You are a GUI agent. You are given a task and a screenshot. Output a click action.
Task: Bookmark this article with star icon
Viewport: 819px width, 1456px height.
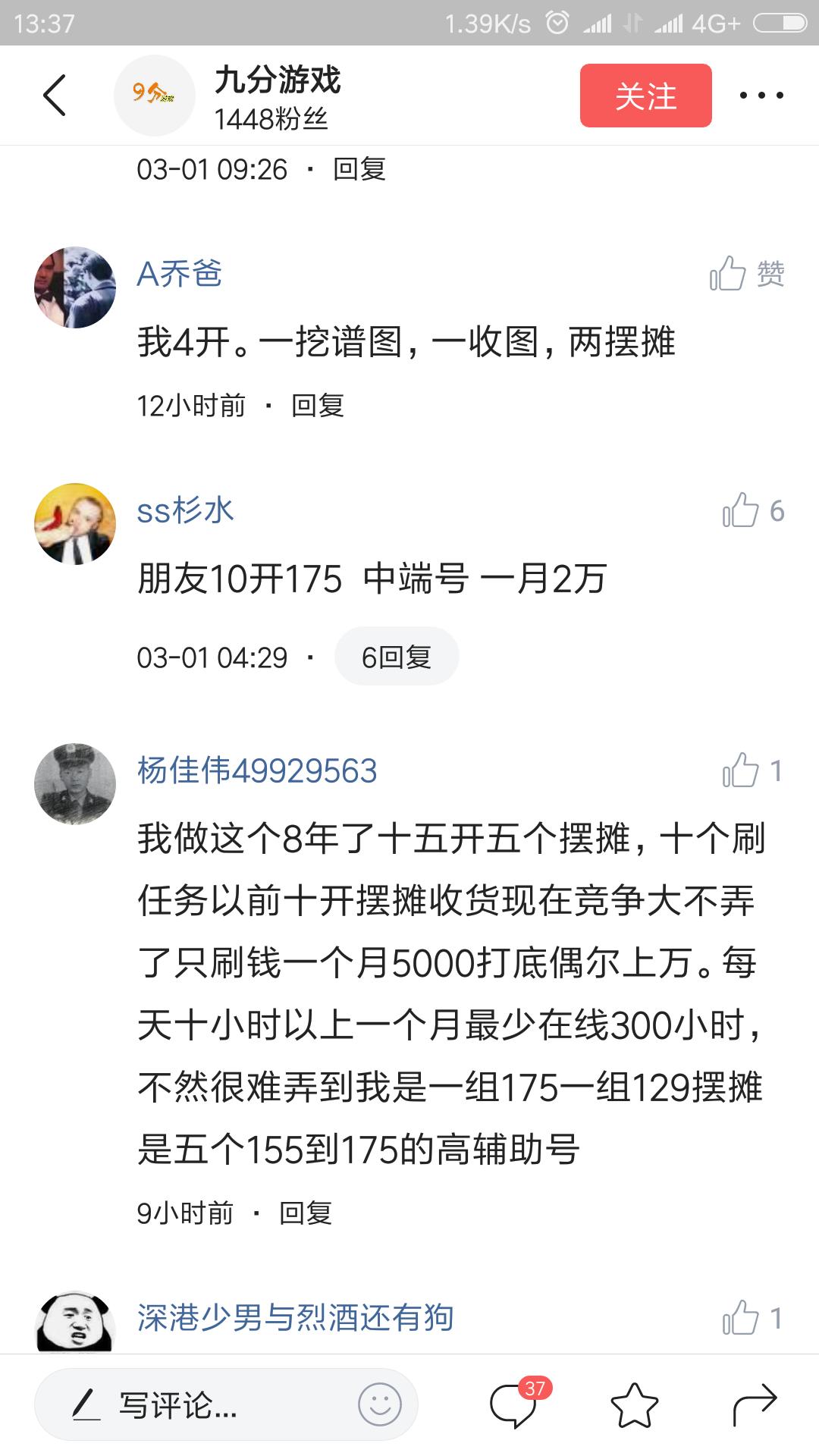pyautogui.click(x=634, y=1404)
